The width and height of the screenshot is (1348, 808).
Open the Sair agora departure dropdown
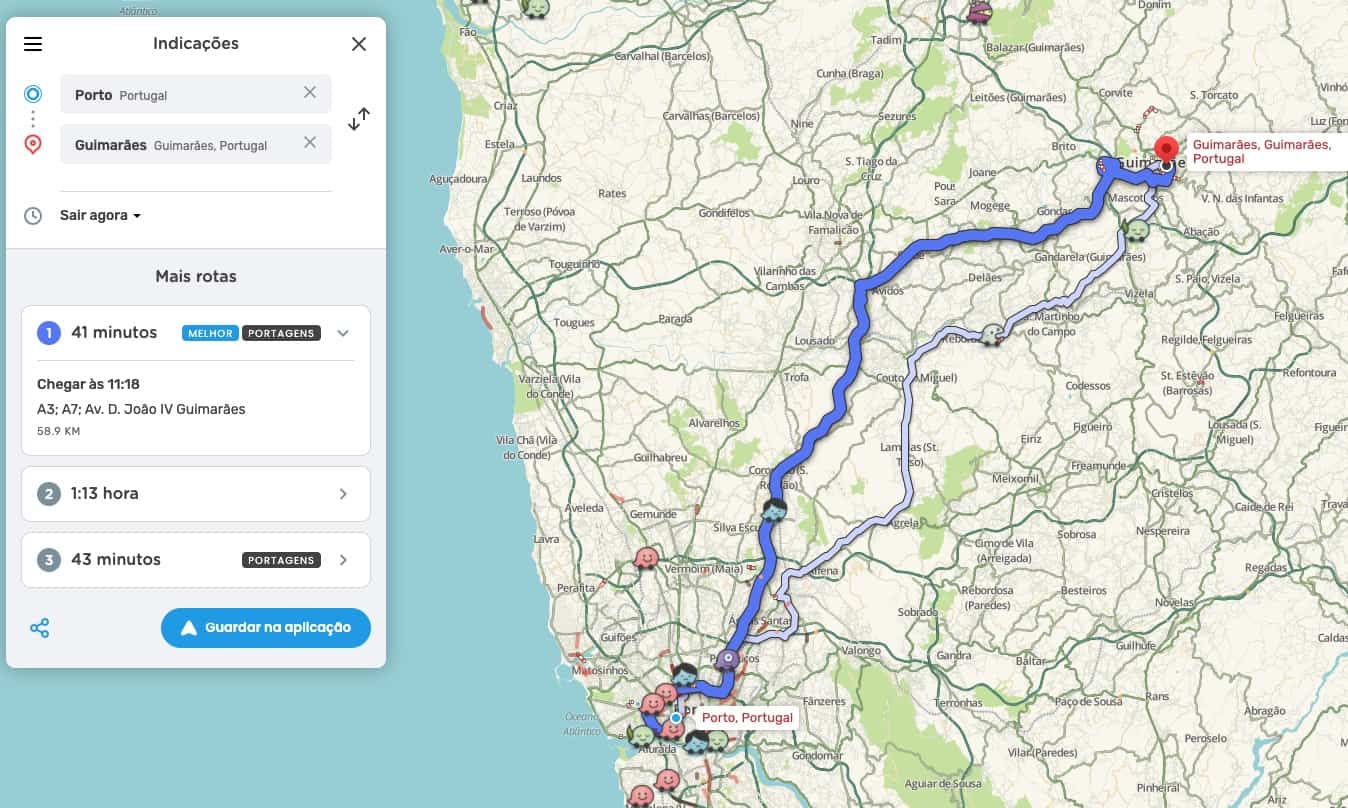tap(100, 215)
